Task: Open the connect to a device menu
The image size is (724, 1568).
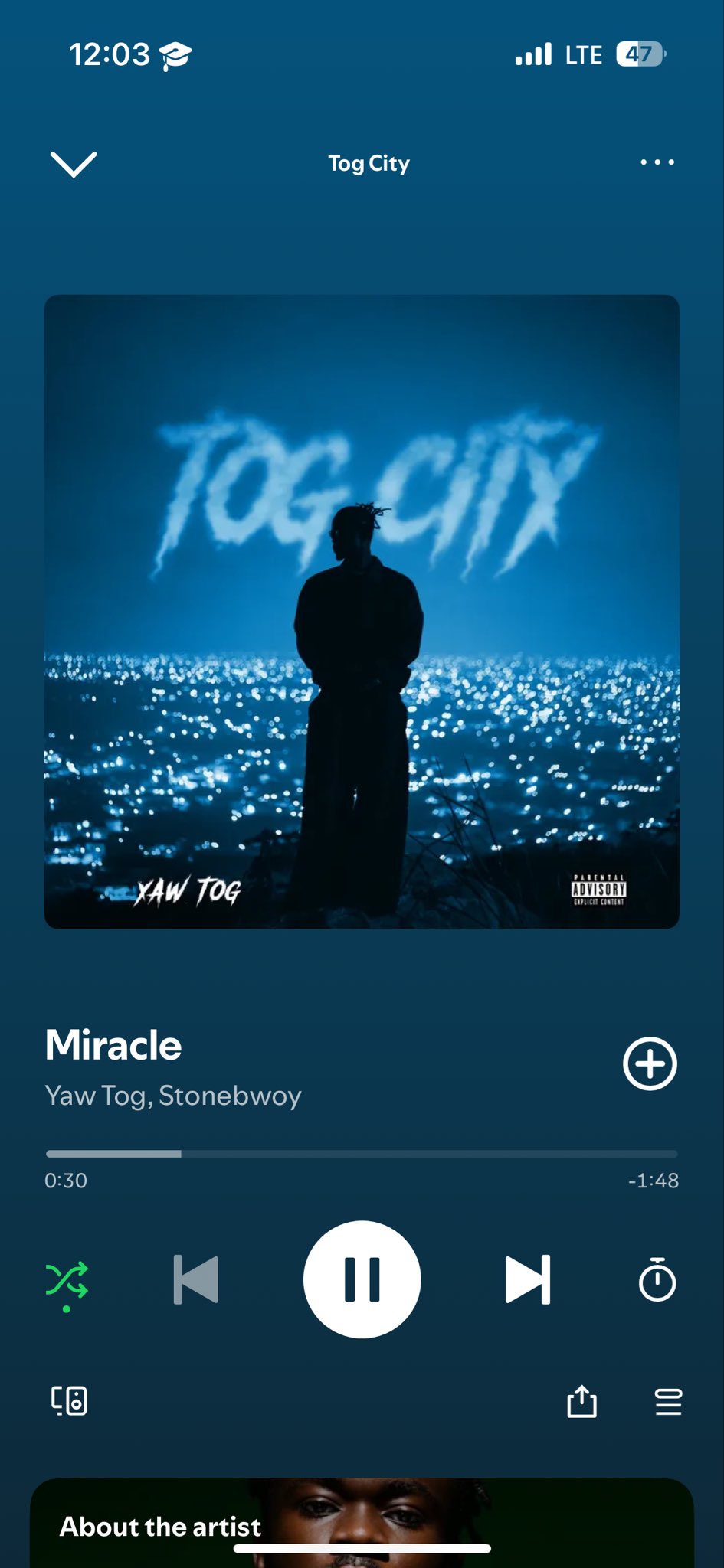Action: [x=69, y=1401]
